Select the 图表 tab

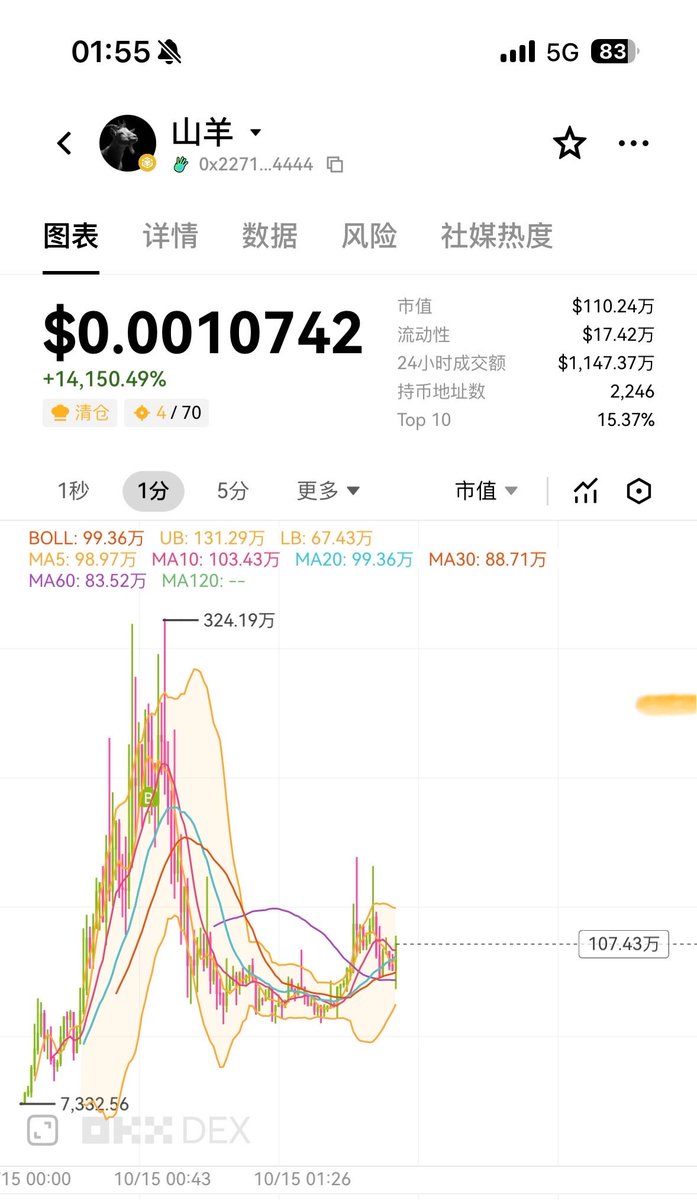71,236
